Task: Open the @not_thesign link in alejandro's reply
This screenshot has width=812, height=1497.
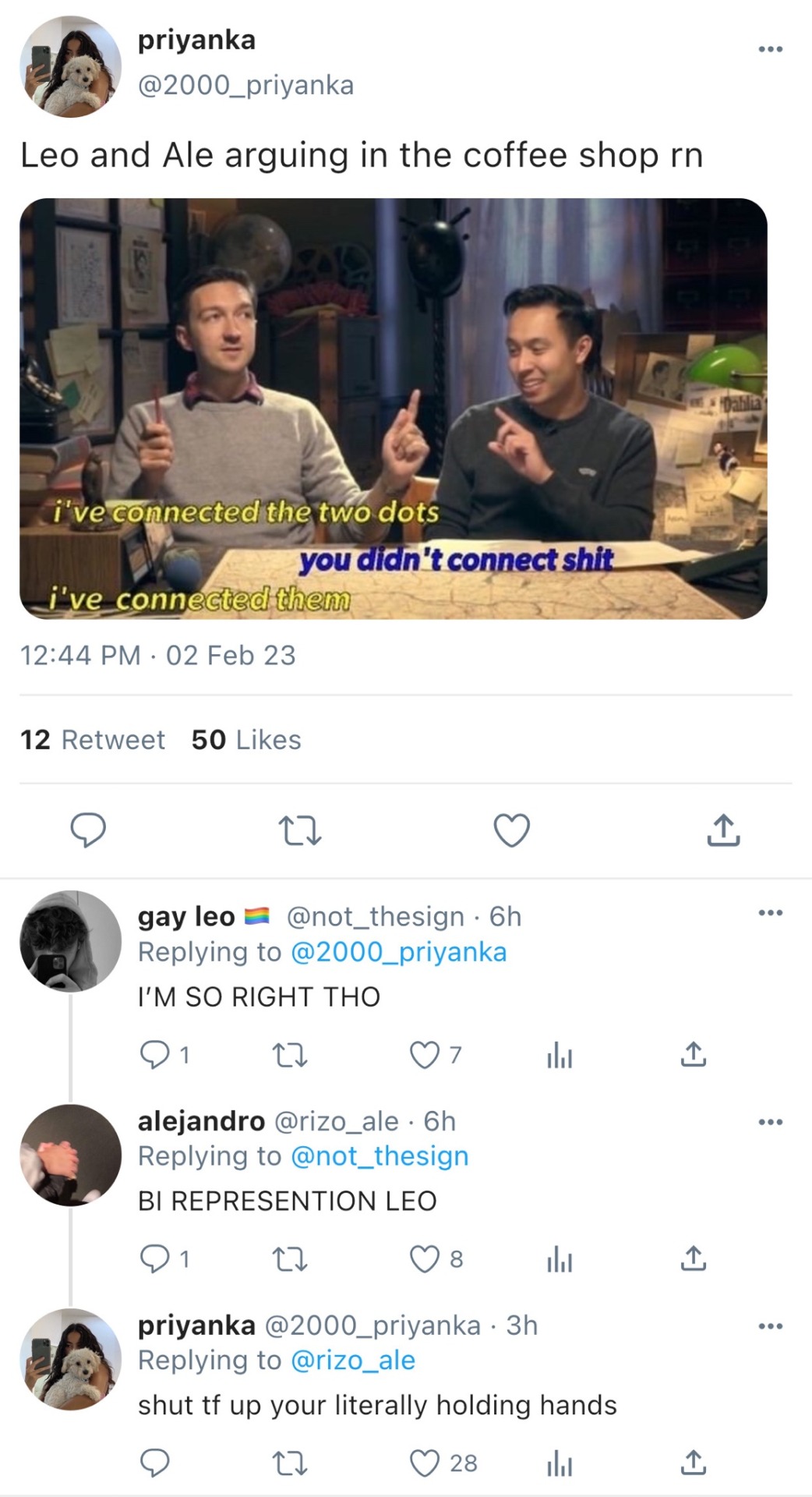Action: (x=380, y=1155)
